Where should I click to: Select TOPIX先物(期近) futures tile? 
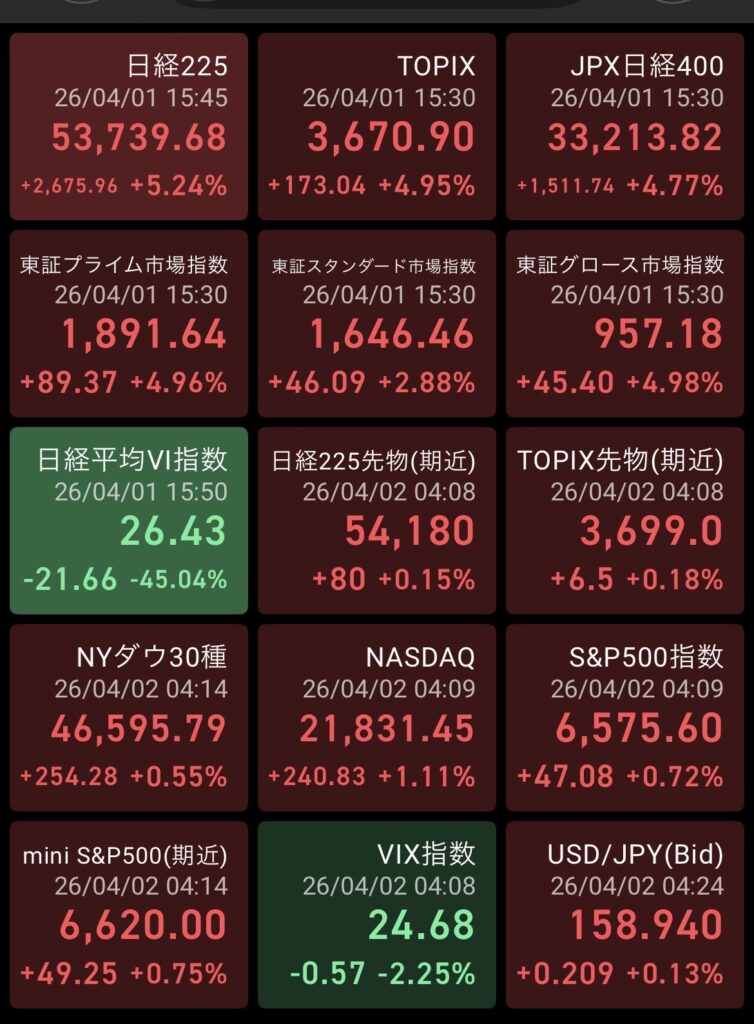click(x=625, y=520)
